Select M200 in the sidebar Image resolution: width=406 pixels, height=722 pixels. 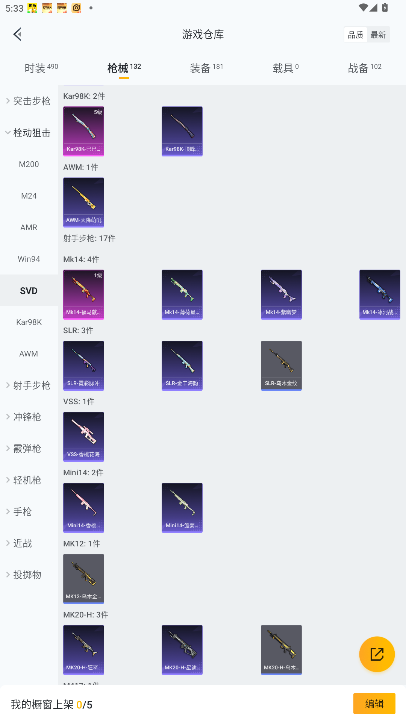29,164
